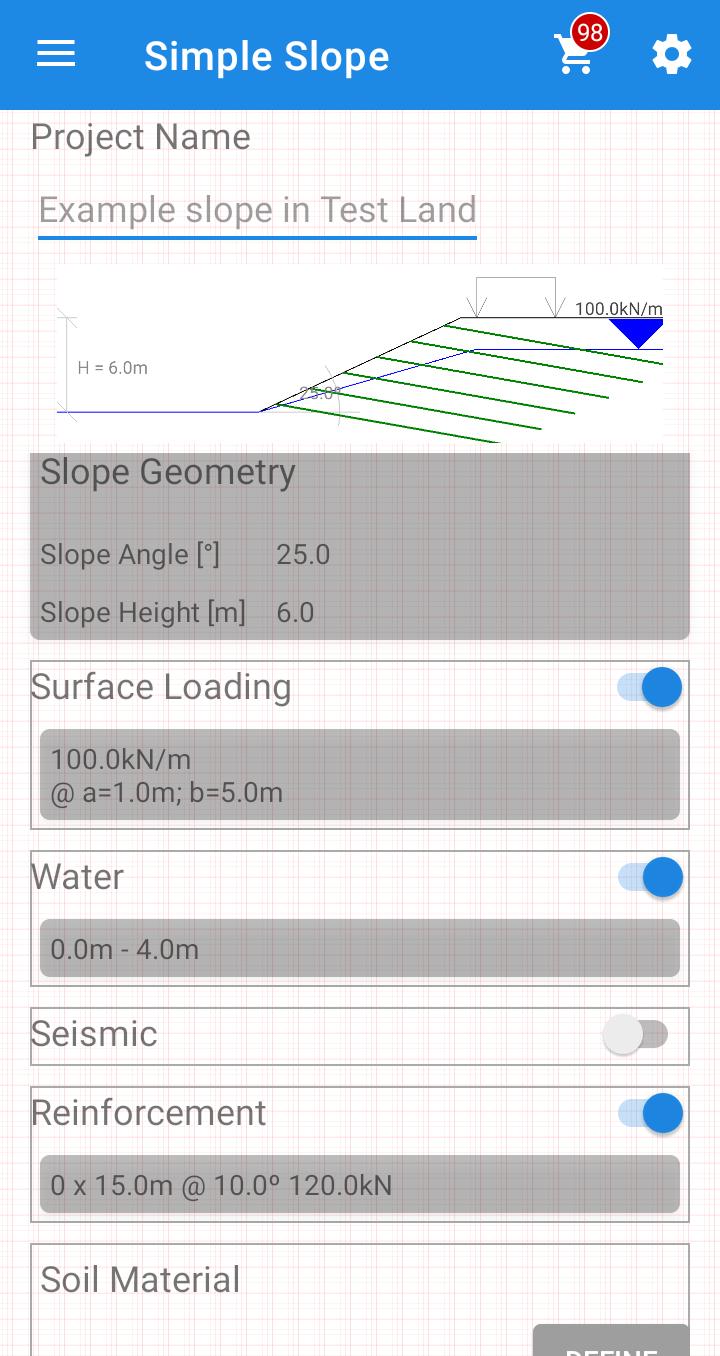The image size is (720, 1356).
Task: Open the reinforcement configuration field
Action: tap(358, 1185)
